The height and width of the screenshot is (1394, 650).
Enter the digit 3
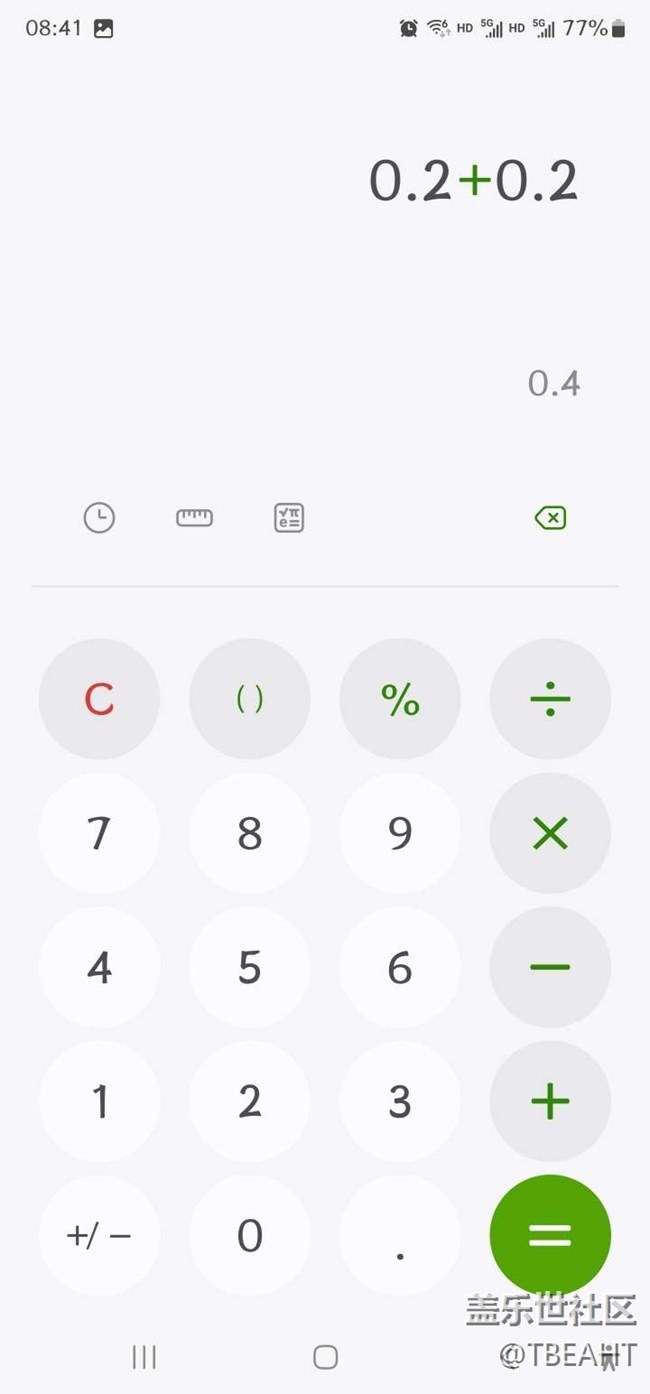(x=400, y=1101)
